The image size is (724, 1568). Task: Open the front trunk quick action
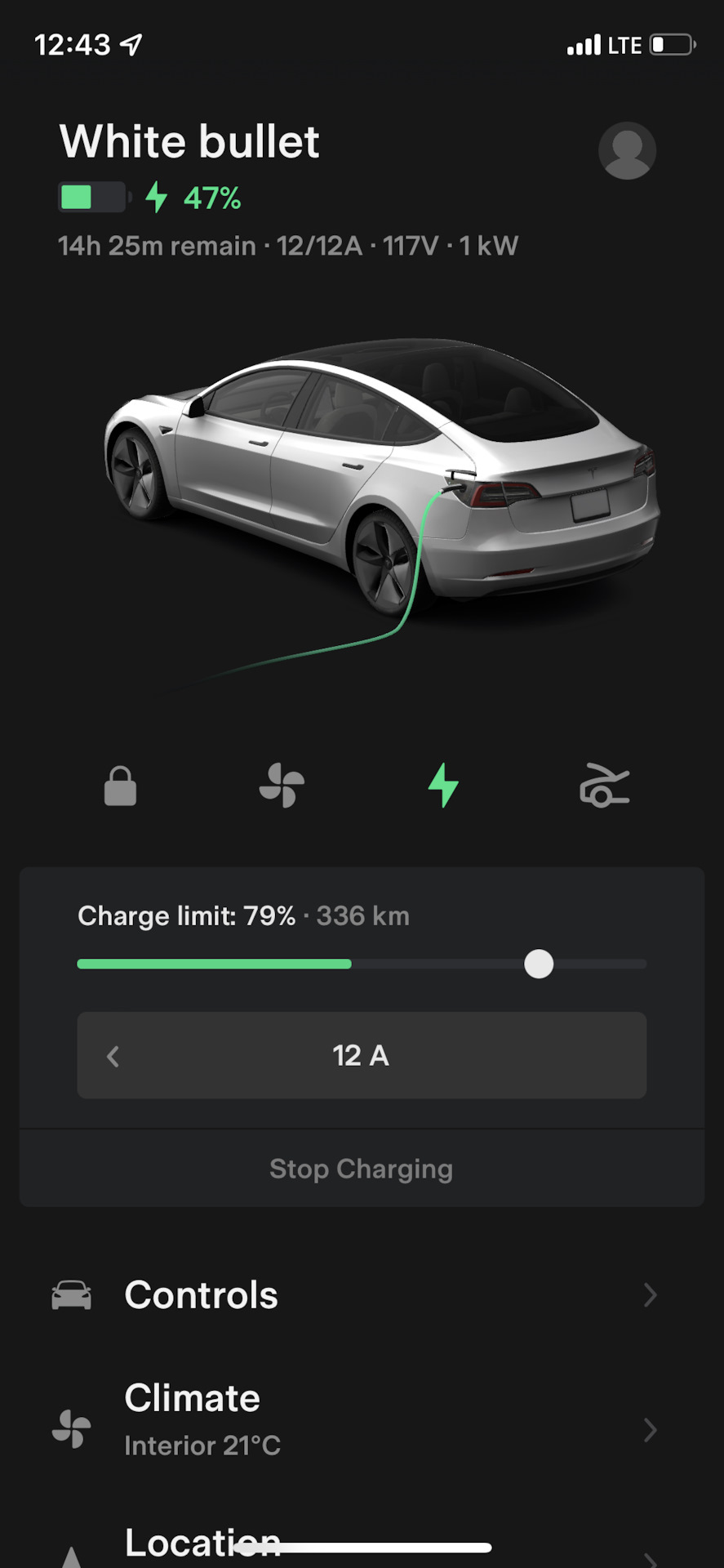[604, 786]
